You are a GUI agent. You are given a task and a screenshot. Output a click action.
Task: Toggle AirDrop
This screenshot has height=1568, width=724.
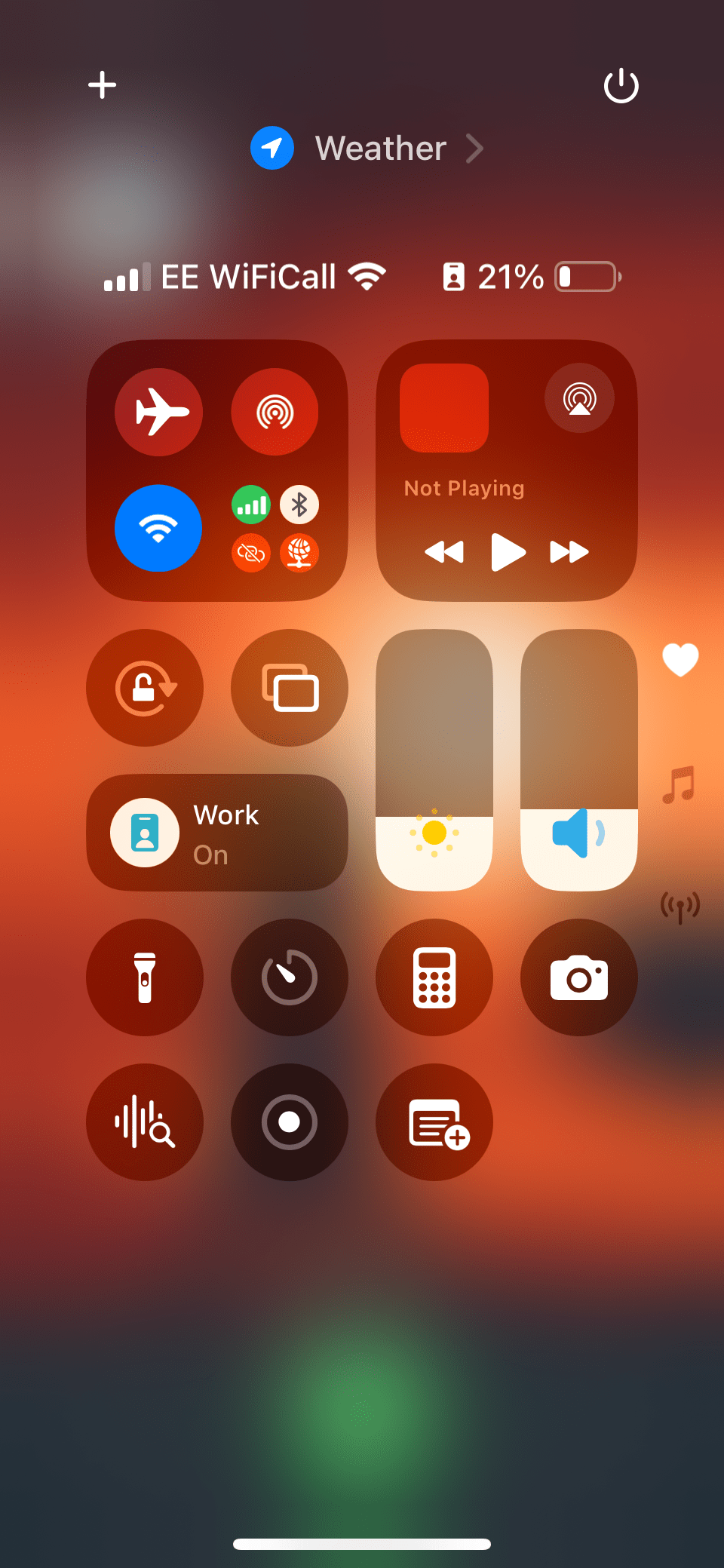(x=275, y=413)
